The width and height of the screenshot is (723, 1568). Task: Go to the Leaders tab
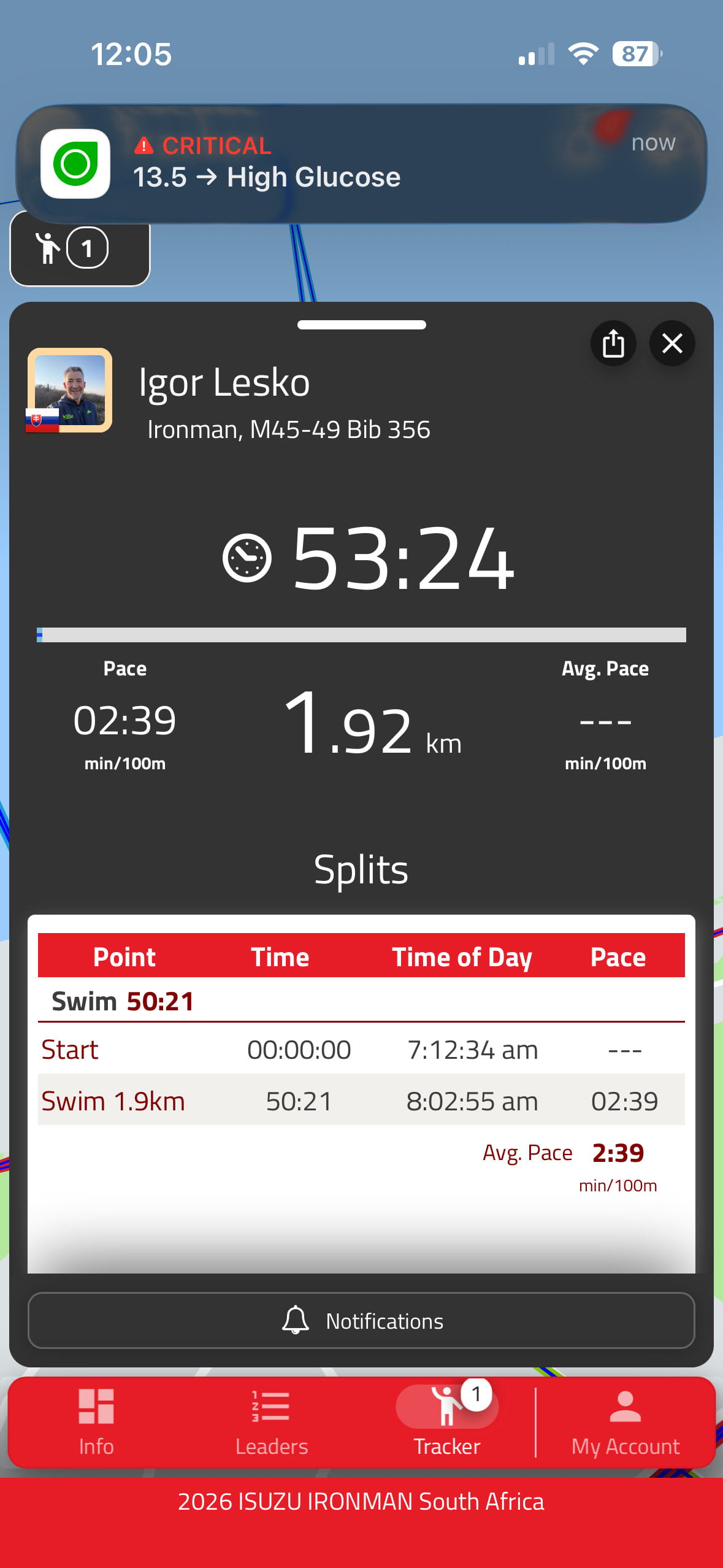pos(272,1421)
